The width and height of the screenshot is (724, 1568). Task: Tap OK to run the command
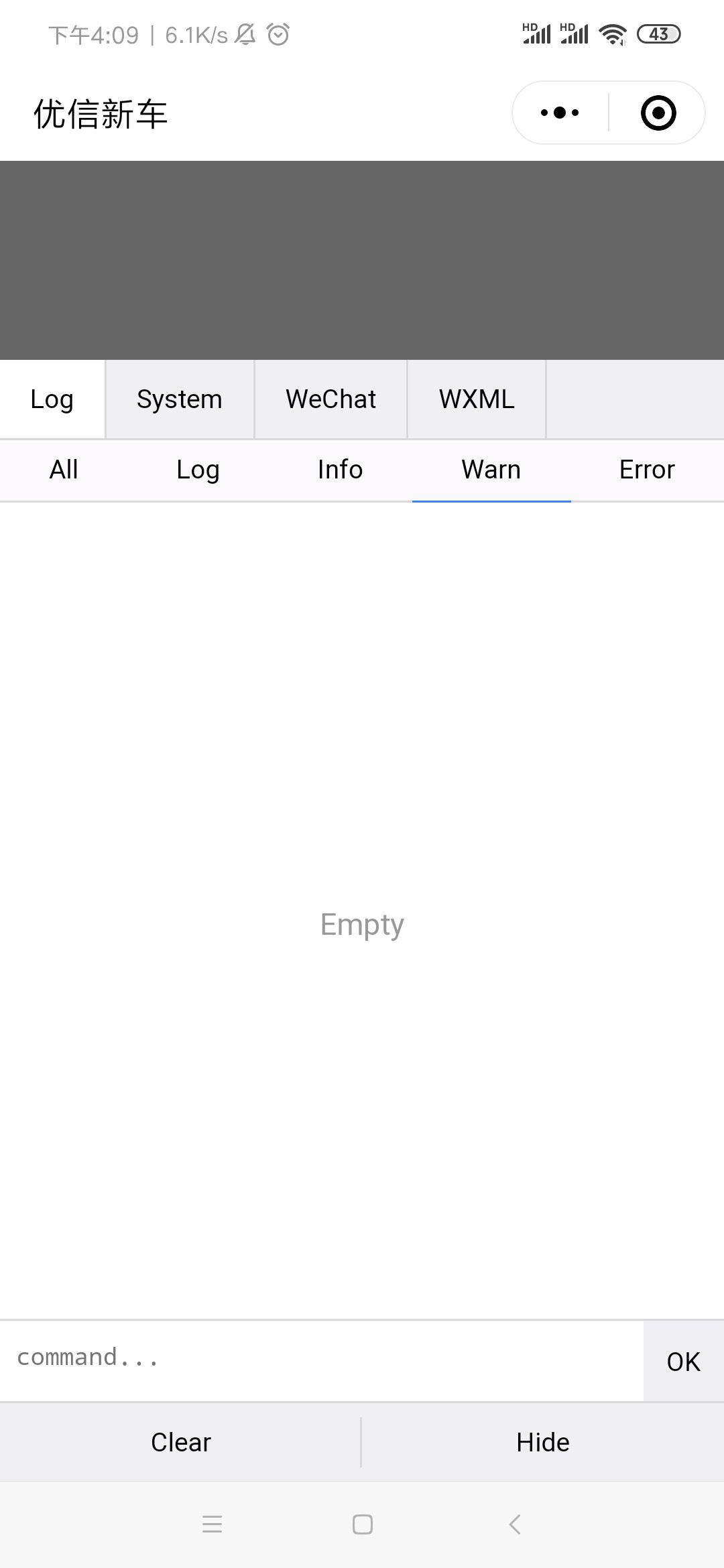(684, 1361)
